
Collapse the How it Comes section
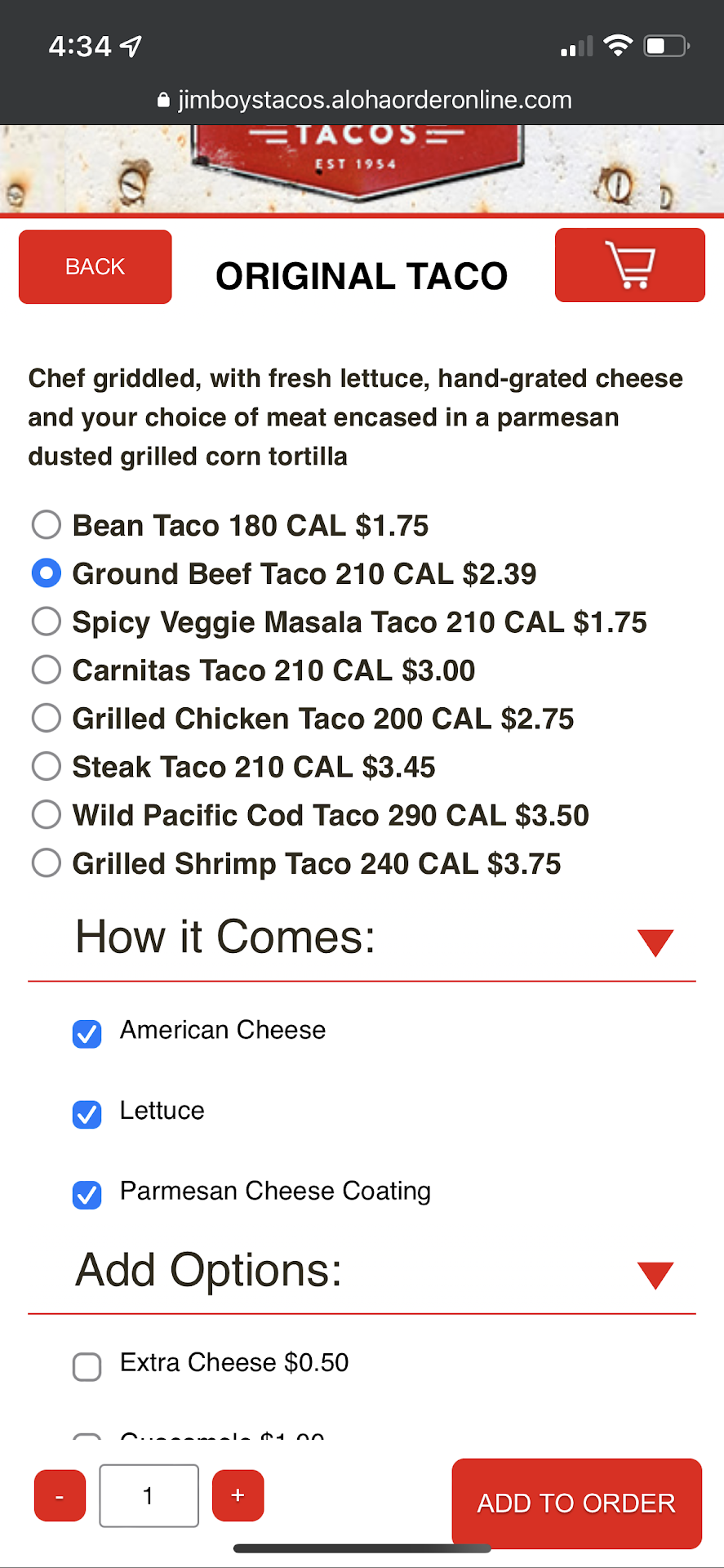[x=655, y=942]
